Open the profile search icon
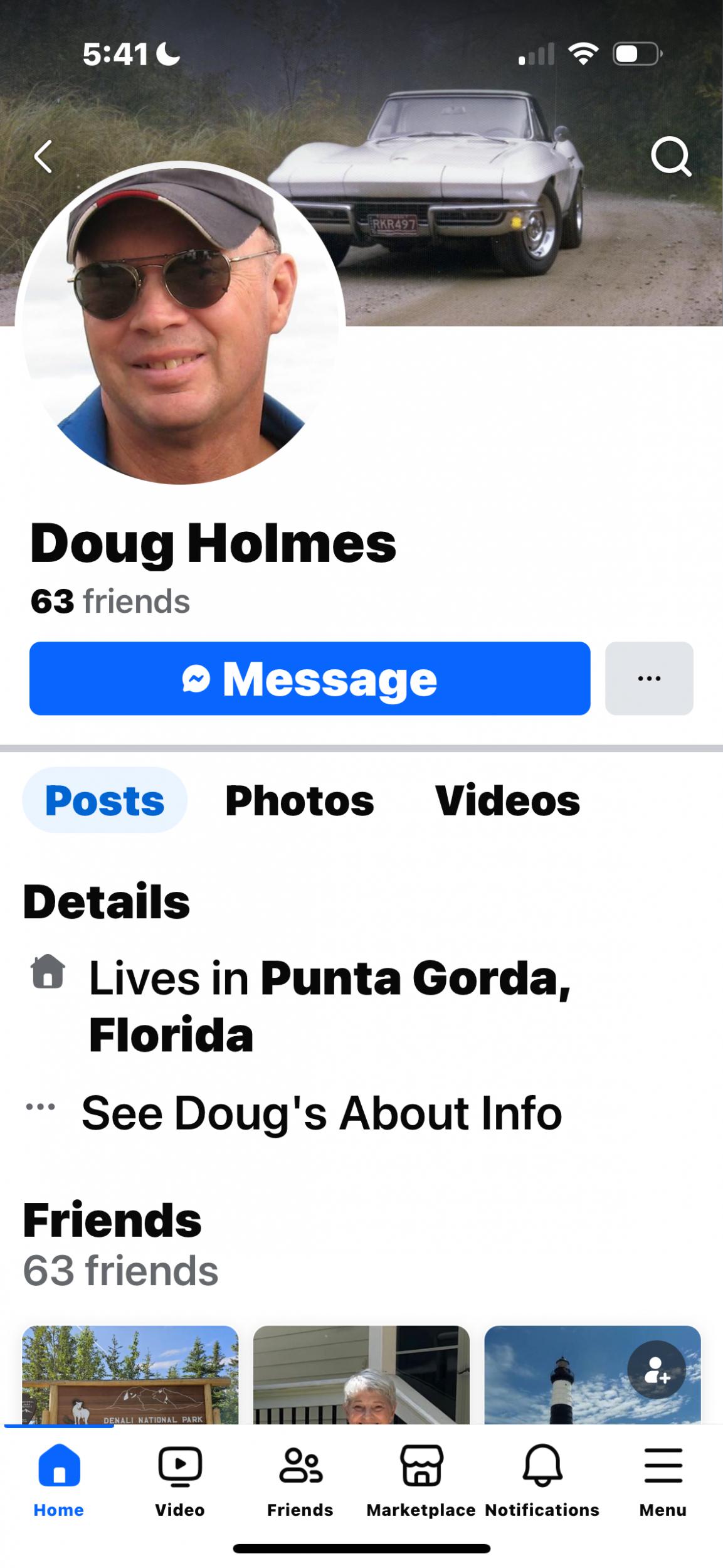 pos(670,156)
